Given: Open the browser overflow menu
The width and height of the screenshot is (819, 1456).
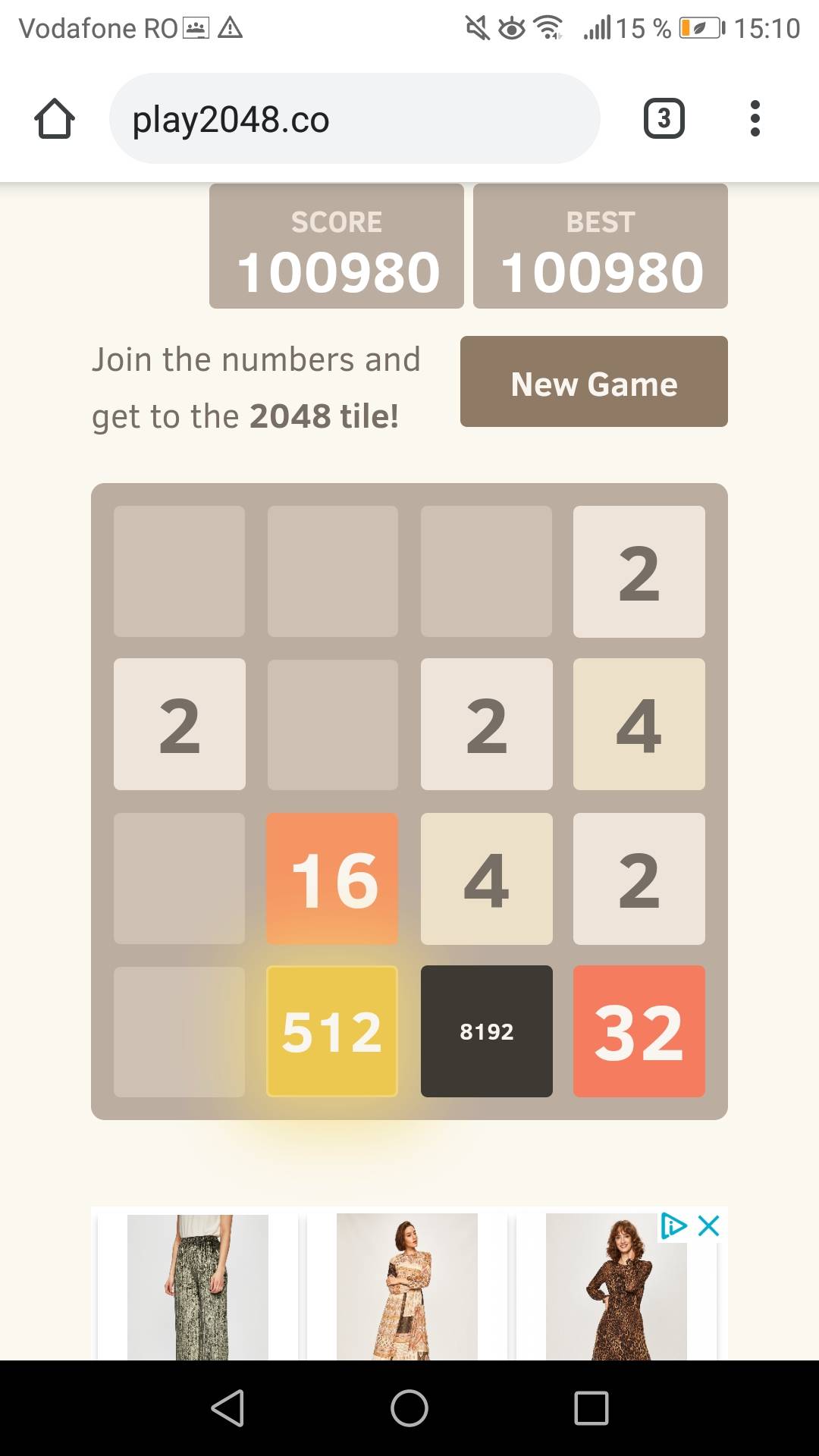Looking at the screenshot, I should click(754, 119).
